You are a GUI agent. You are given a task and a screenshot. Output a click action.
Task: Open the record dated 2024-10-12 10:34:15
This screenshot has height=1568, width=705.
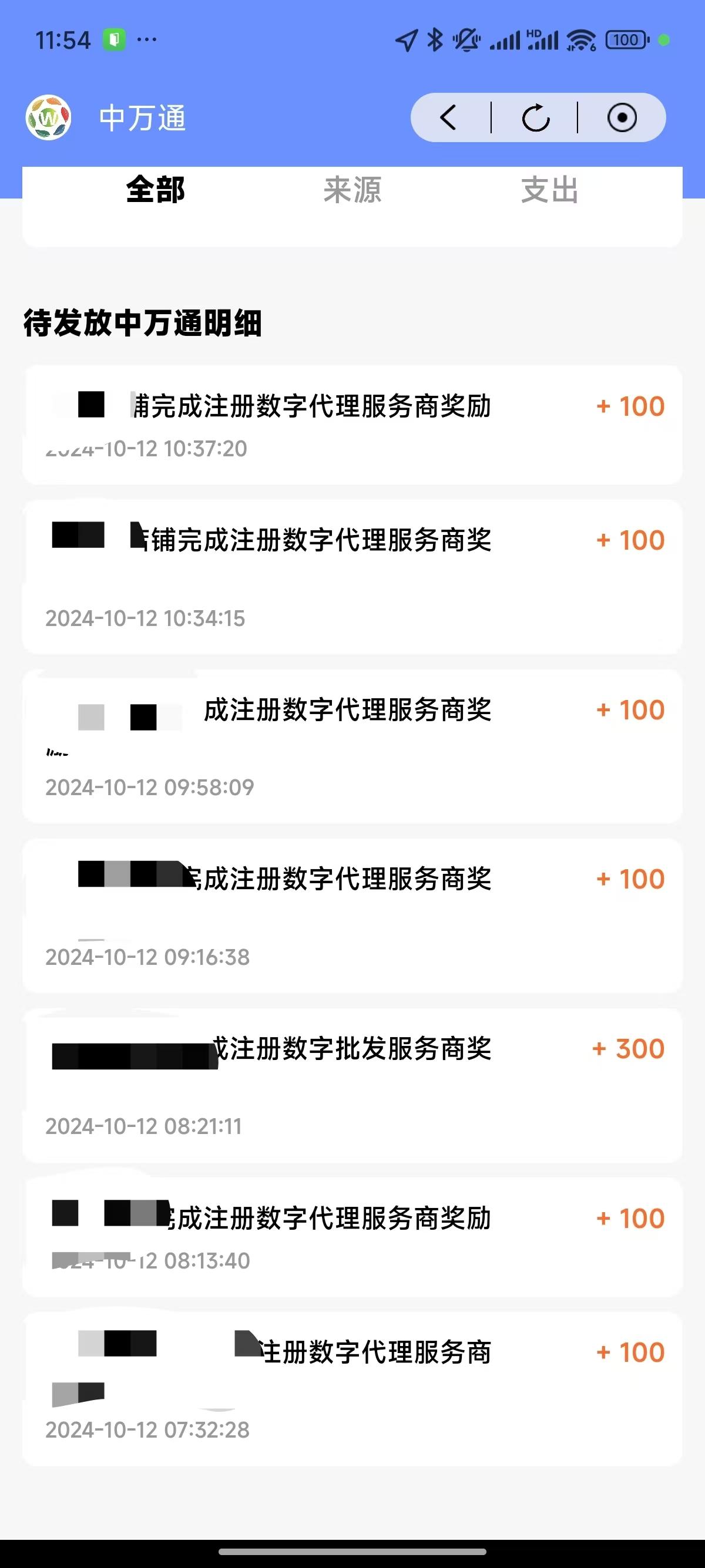352,577
